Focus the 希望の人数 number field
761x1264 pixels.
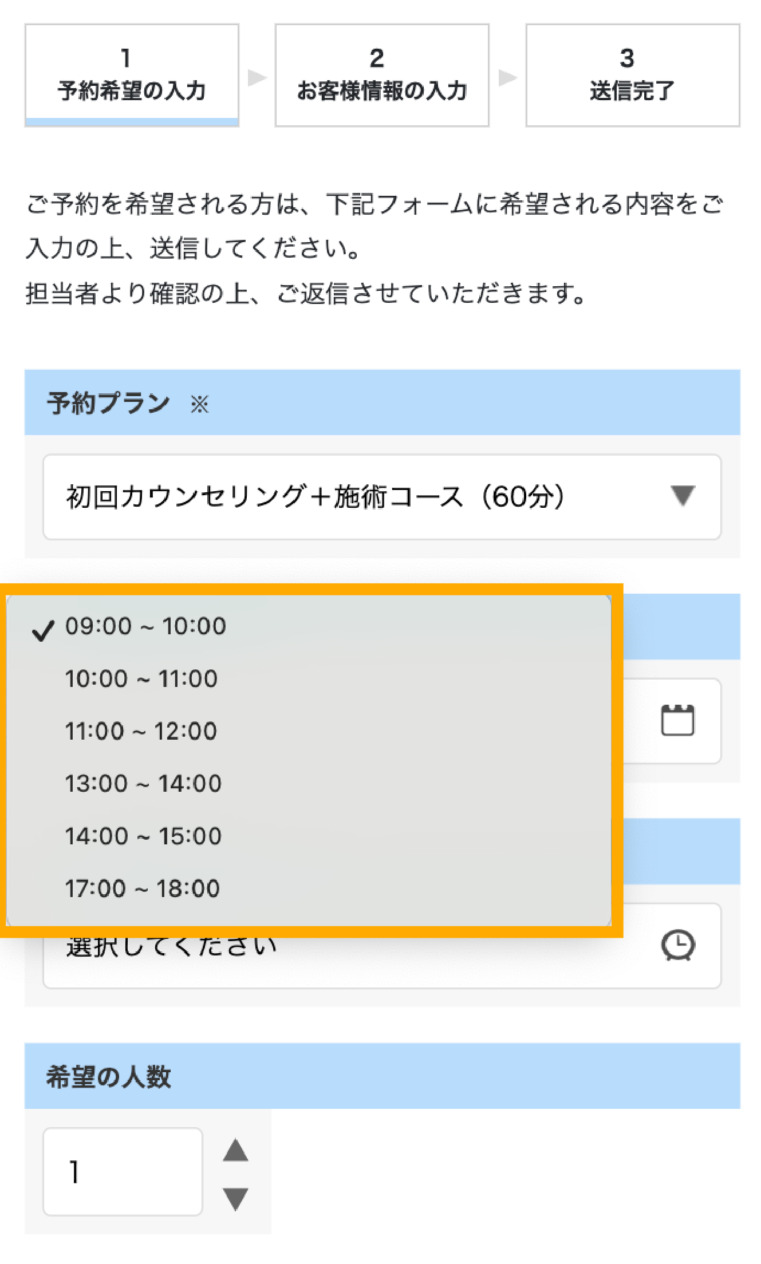pyautogui.click(x=122, y=1173)
